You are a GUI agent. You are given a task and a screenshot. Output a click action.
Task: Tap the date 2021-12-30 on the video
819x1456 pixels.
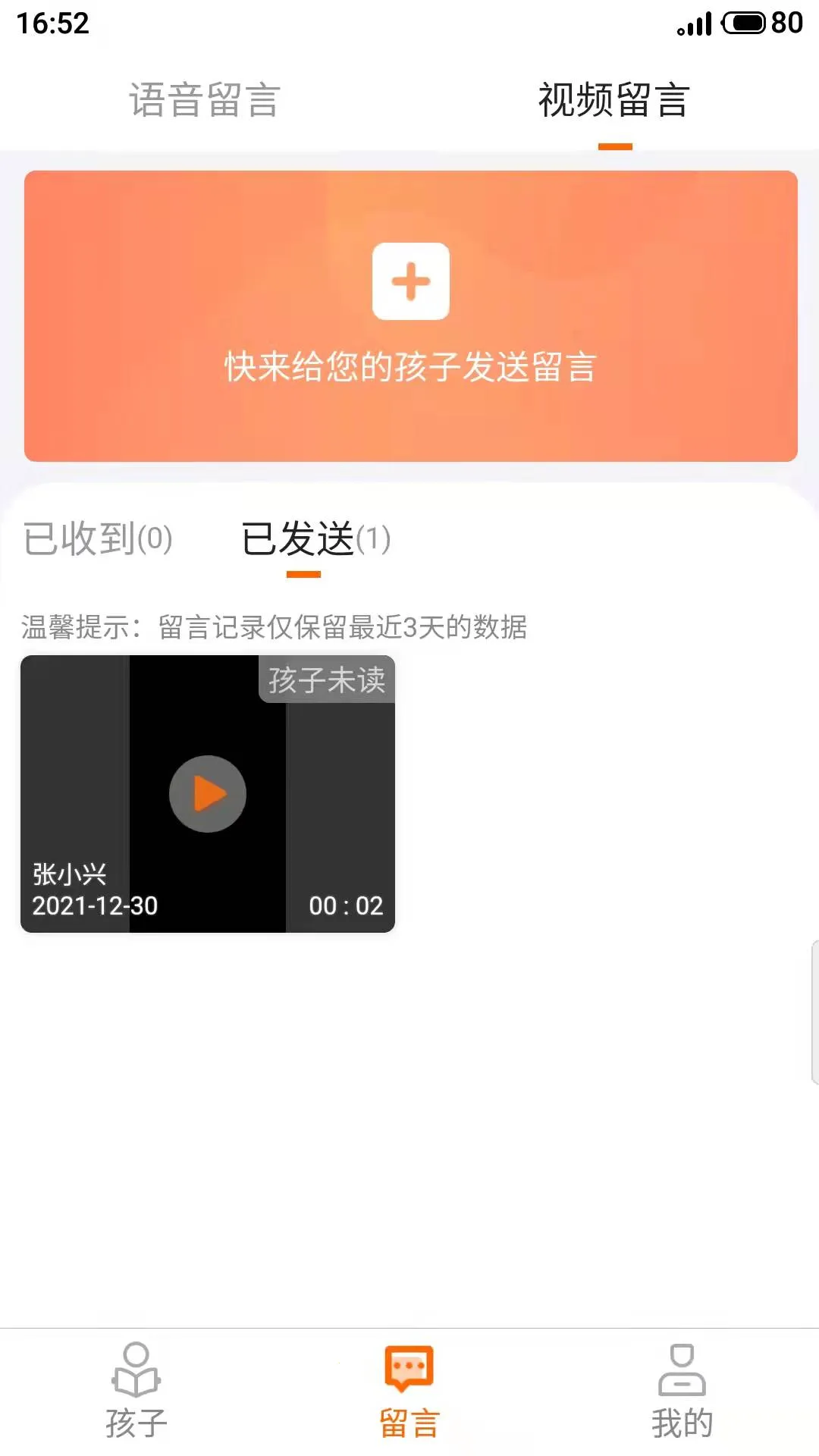pos(94,905)
